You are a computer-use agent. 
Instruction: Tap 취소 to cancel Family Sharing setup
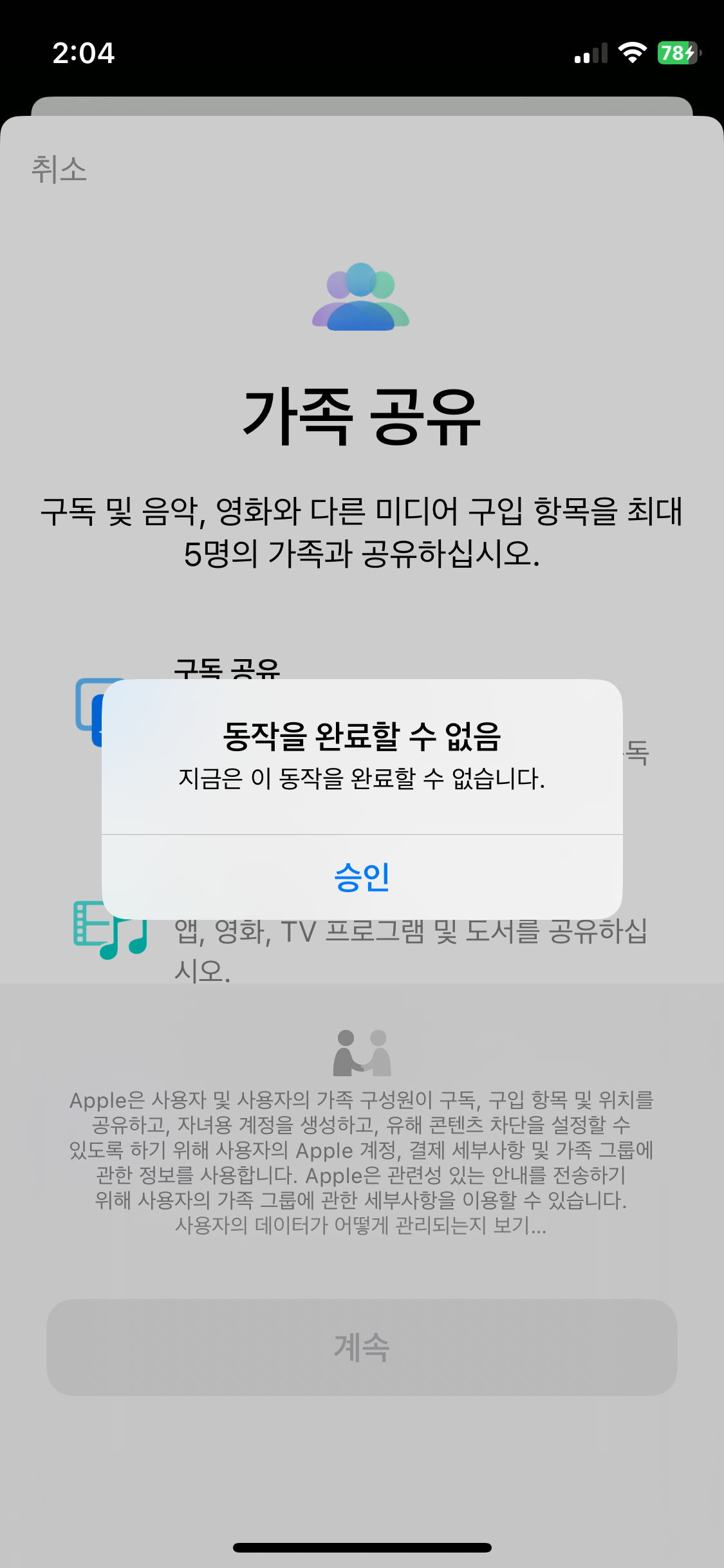click(x=59, y=170)
